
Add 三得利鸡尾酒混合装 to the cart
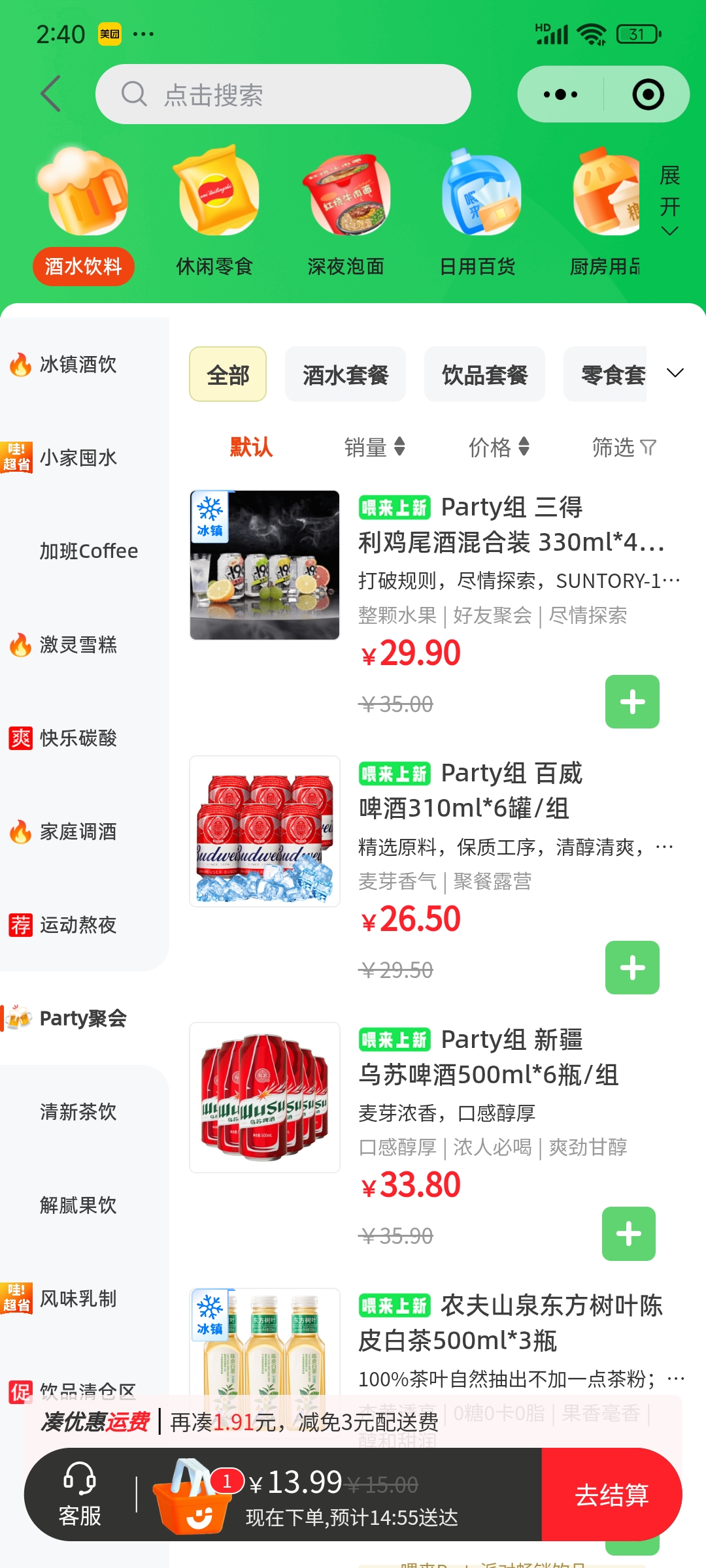click(632, 702)
